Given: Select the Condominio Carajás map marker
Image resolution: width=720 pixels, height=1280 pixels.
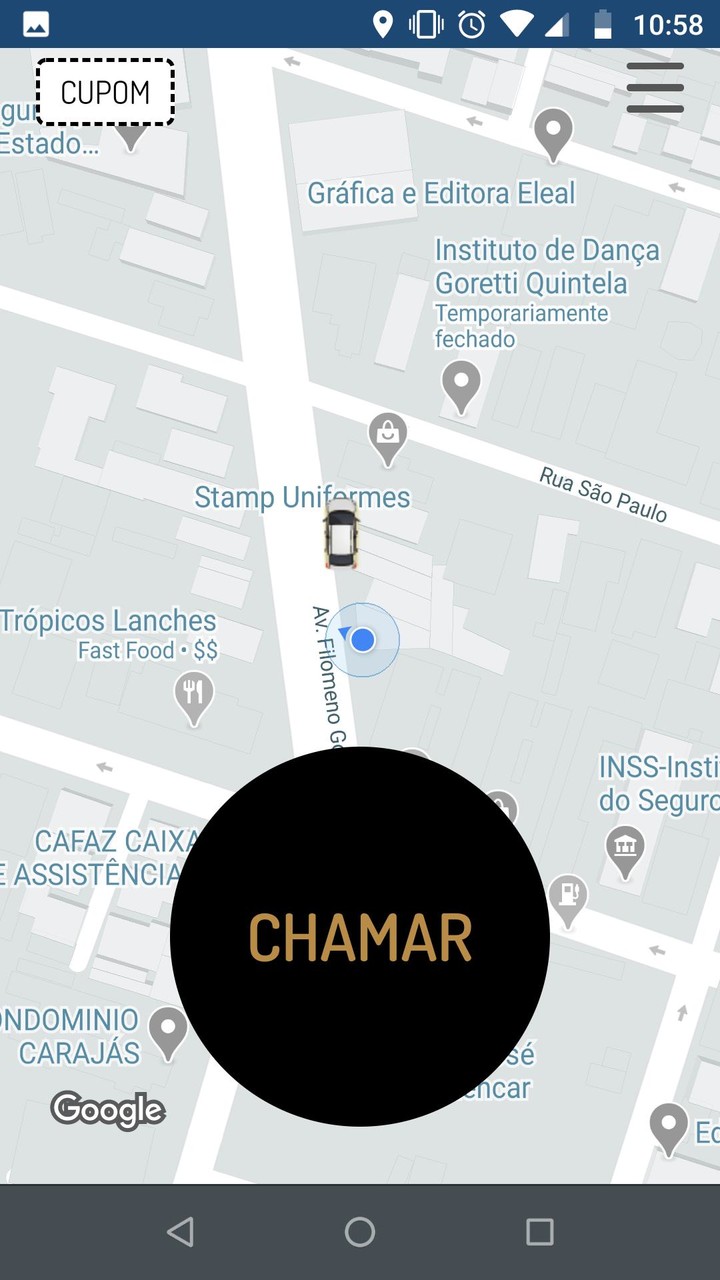Looking at the screenshot, I should click(168, 1031).
